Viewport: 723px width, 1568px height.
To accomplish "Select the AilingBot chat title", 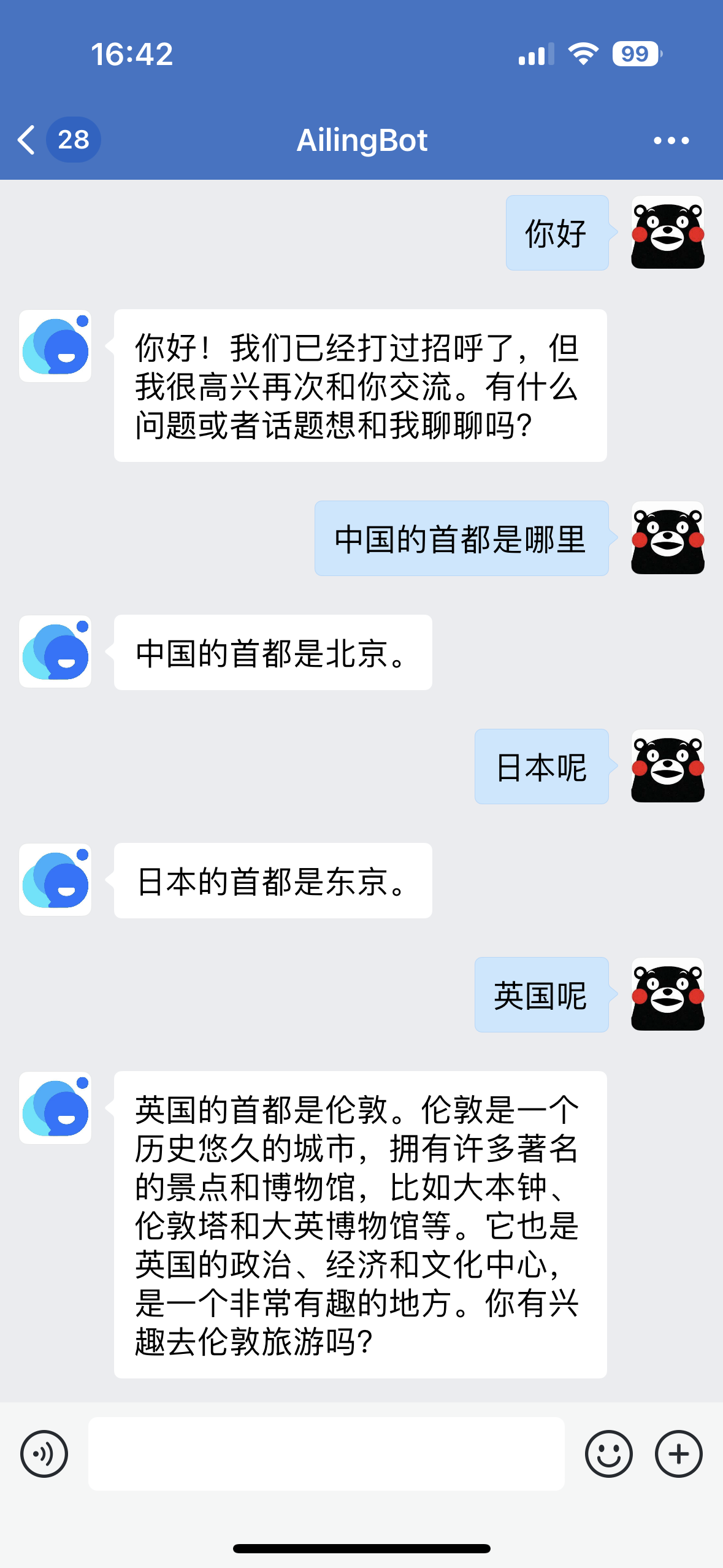I will tap(361, 140).
